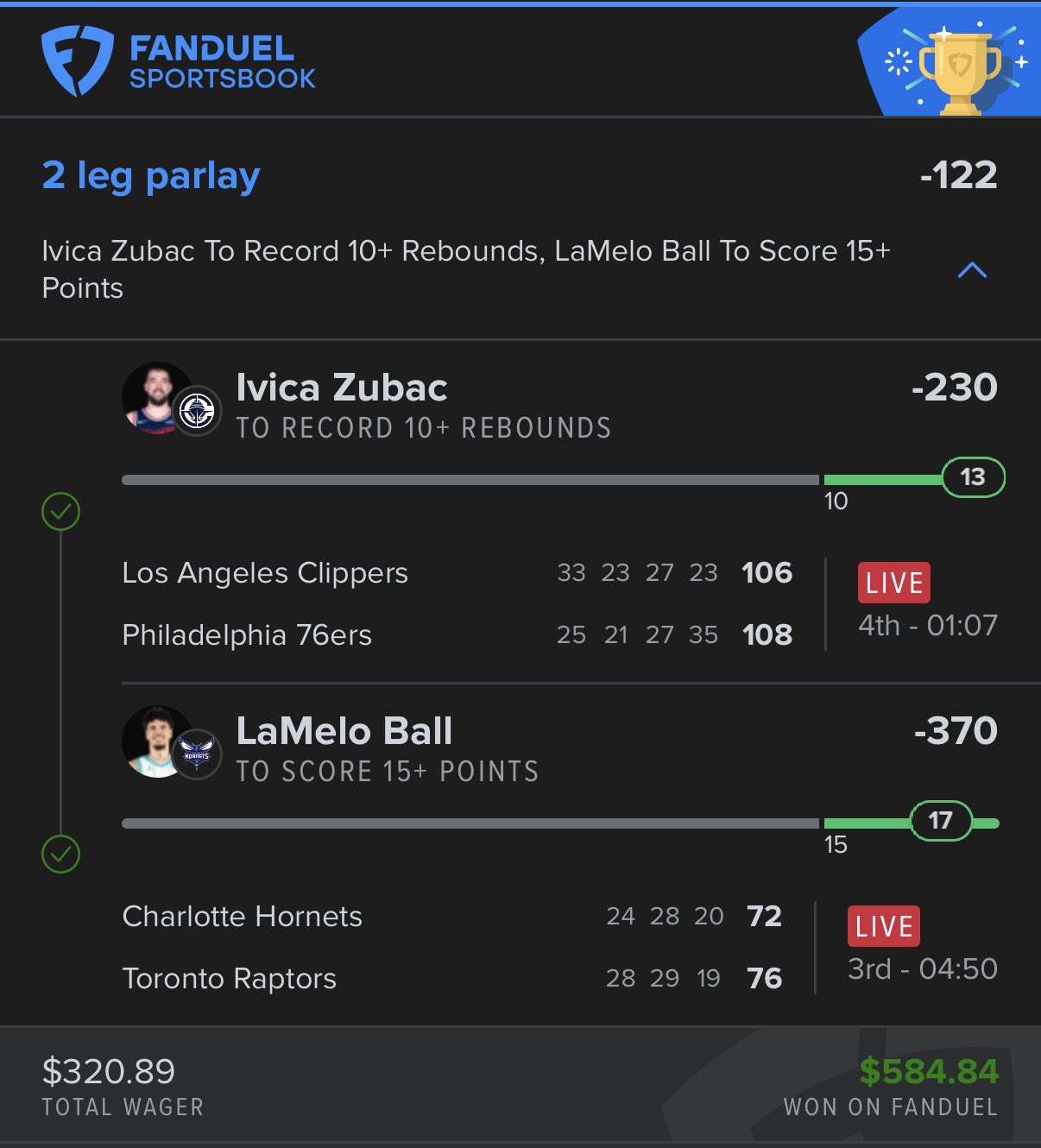
Task: Open LaMelo Ball 15+ points leg
Action: pos(344,732)
